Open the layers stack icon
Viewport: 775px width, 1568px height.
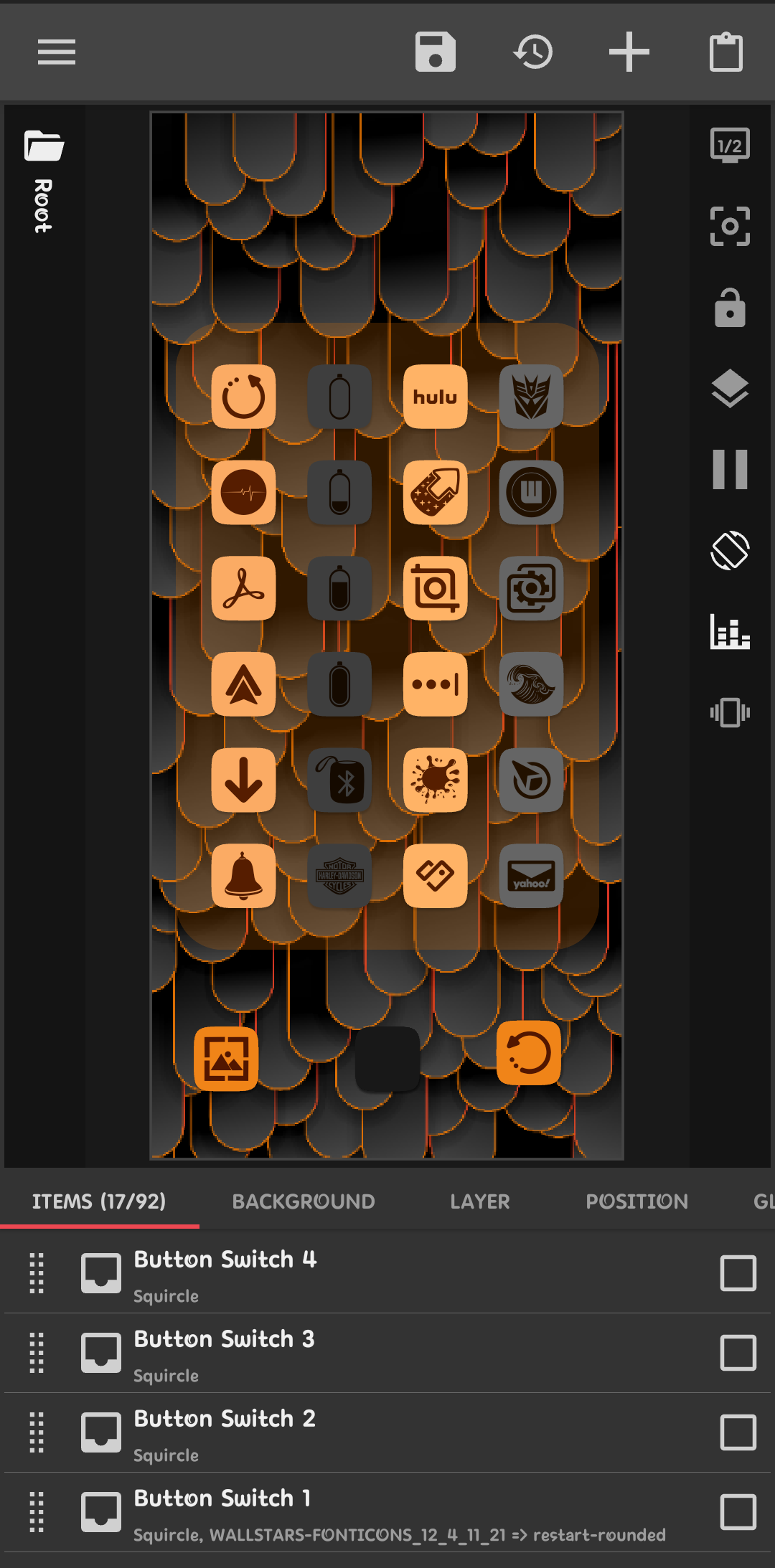pos(730,389)
